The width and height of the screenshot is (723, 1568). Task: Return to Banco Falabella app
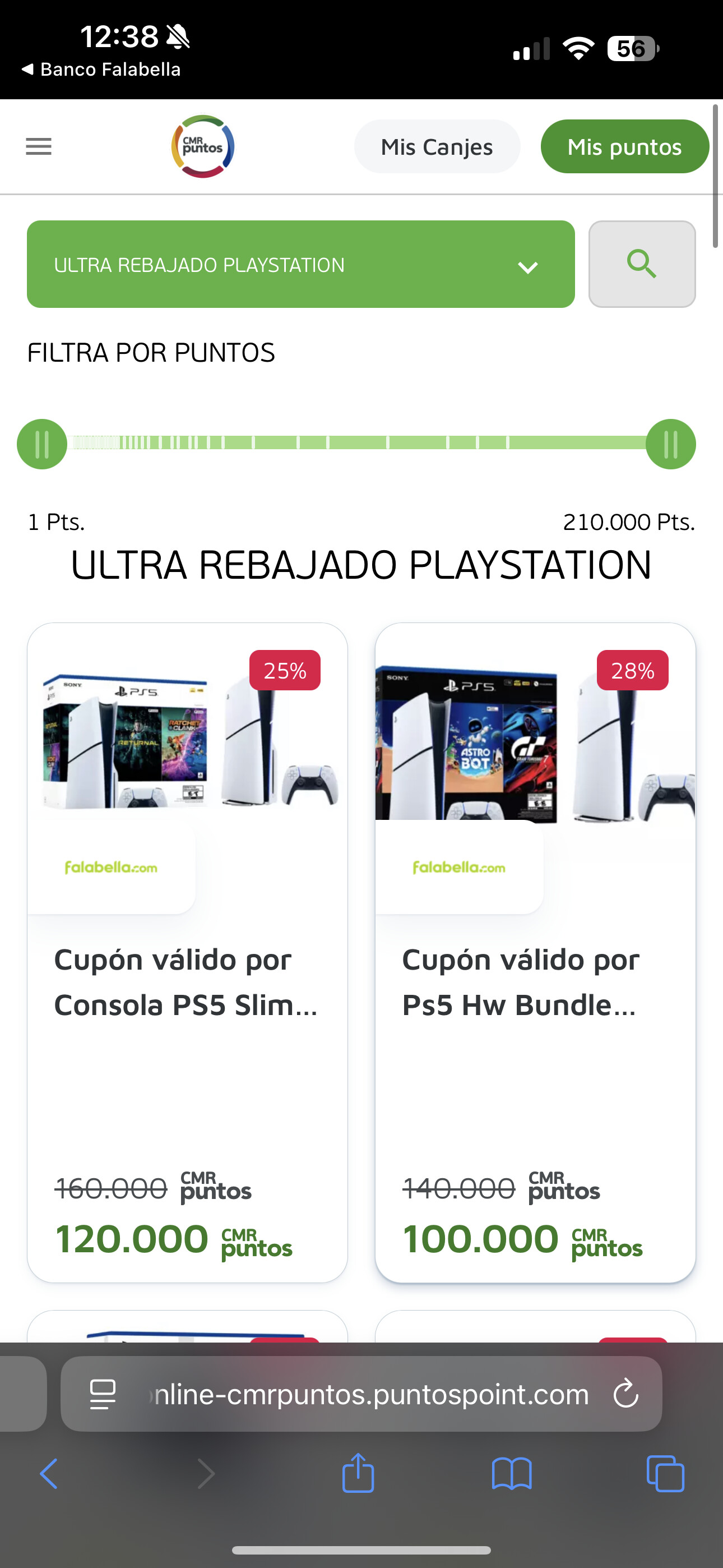101,70
